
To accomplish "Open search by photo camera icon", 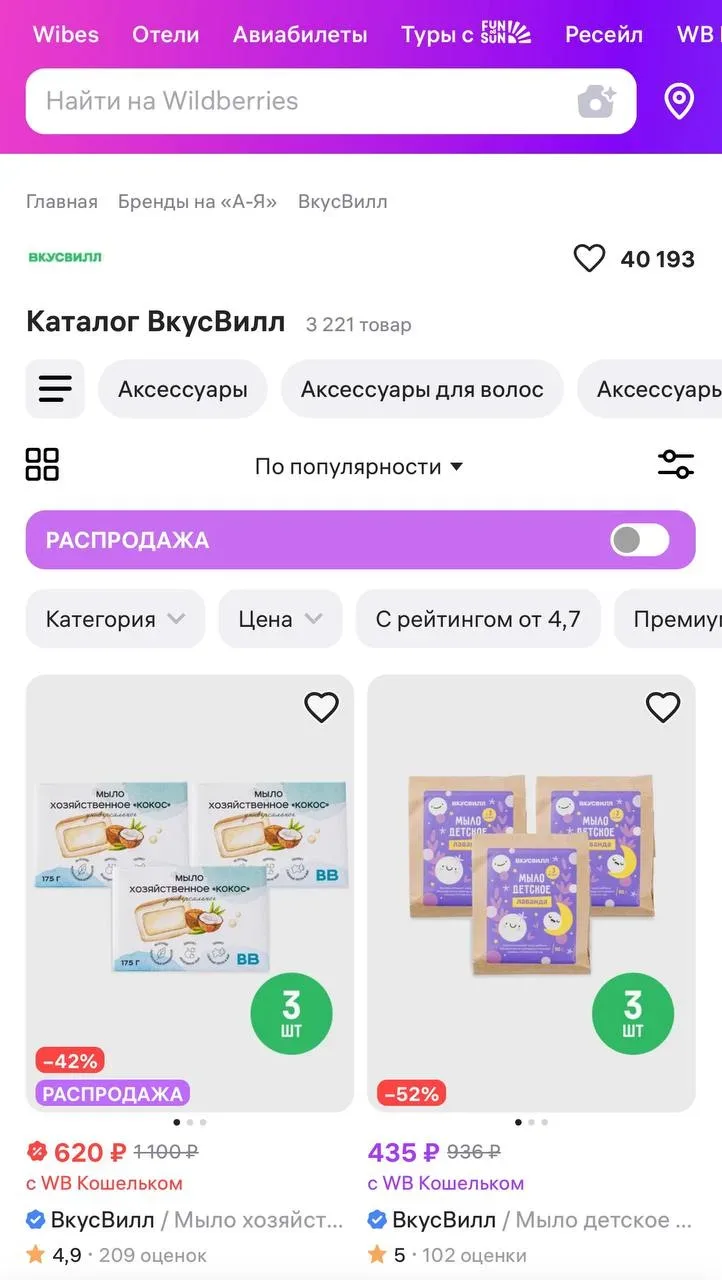I will [596, 101].
